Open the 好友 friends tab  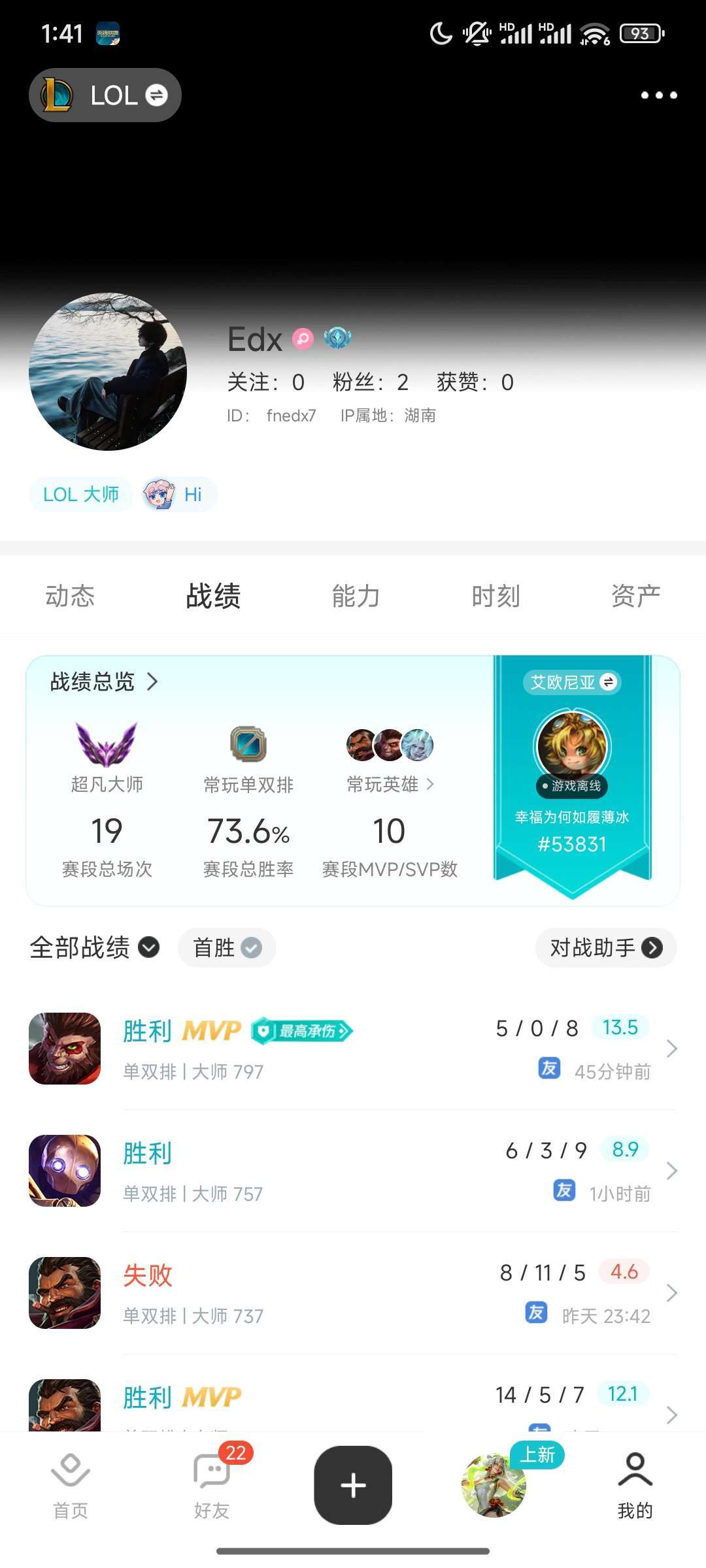tap(212, 1484)
